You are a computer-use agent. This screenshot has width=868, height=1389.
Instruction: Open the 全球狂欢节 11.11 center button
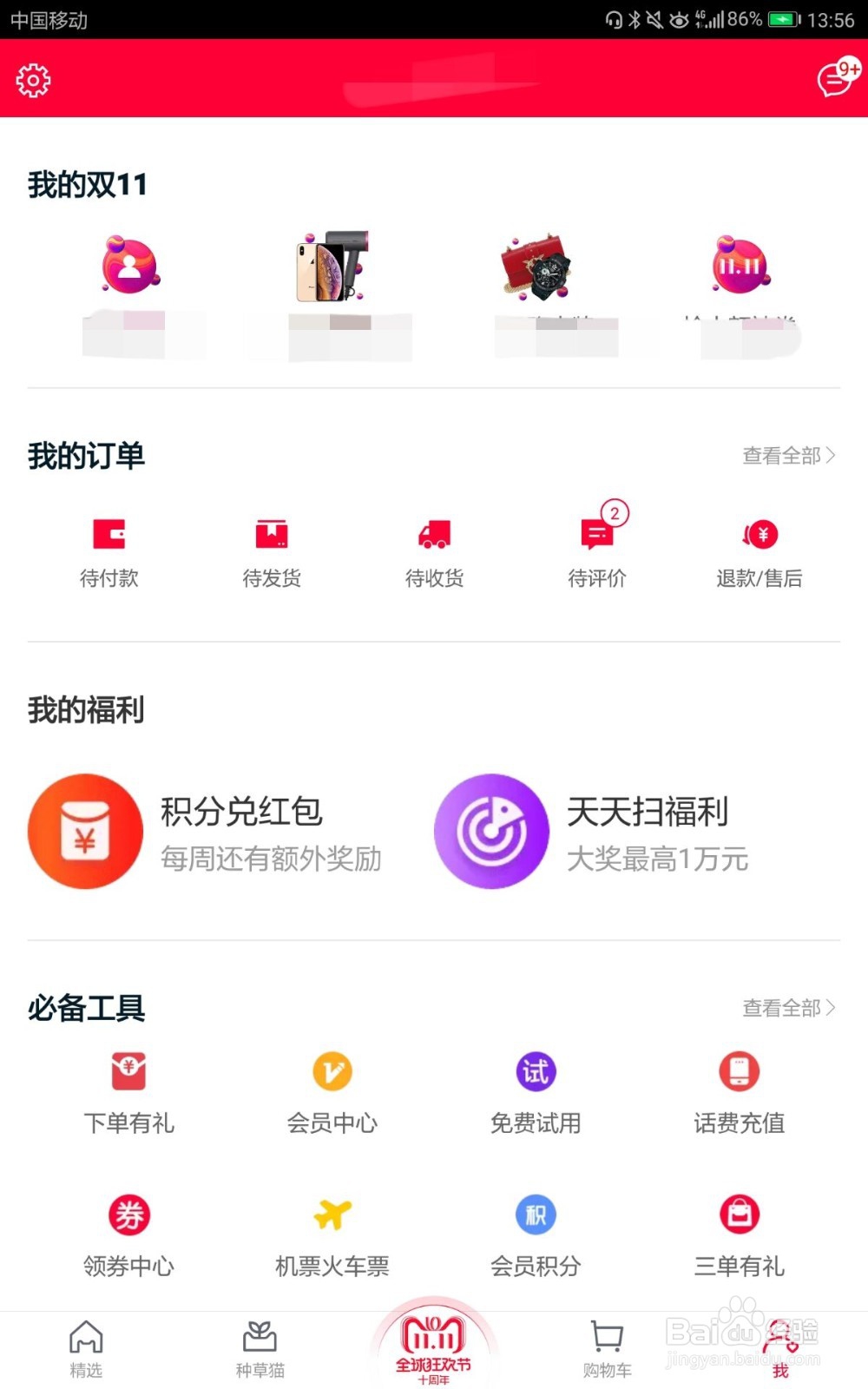[432, 1341]
